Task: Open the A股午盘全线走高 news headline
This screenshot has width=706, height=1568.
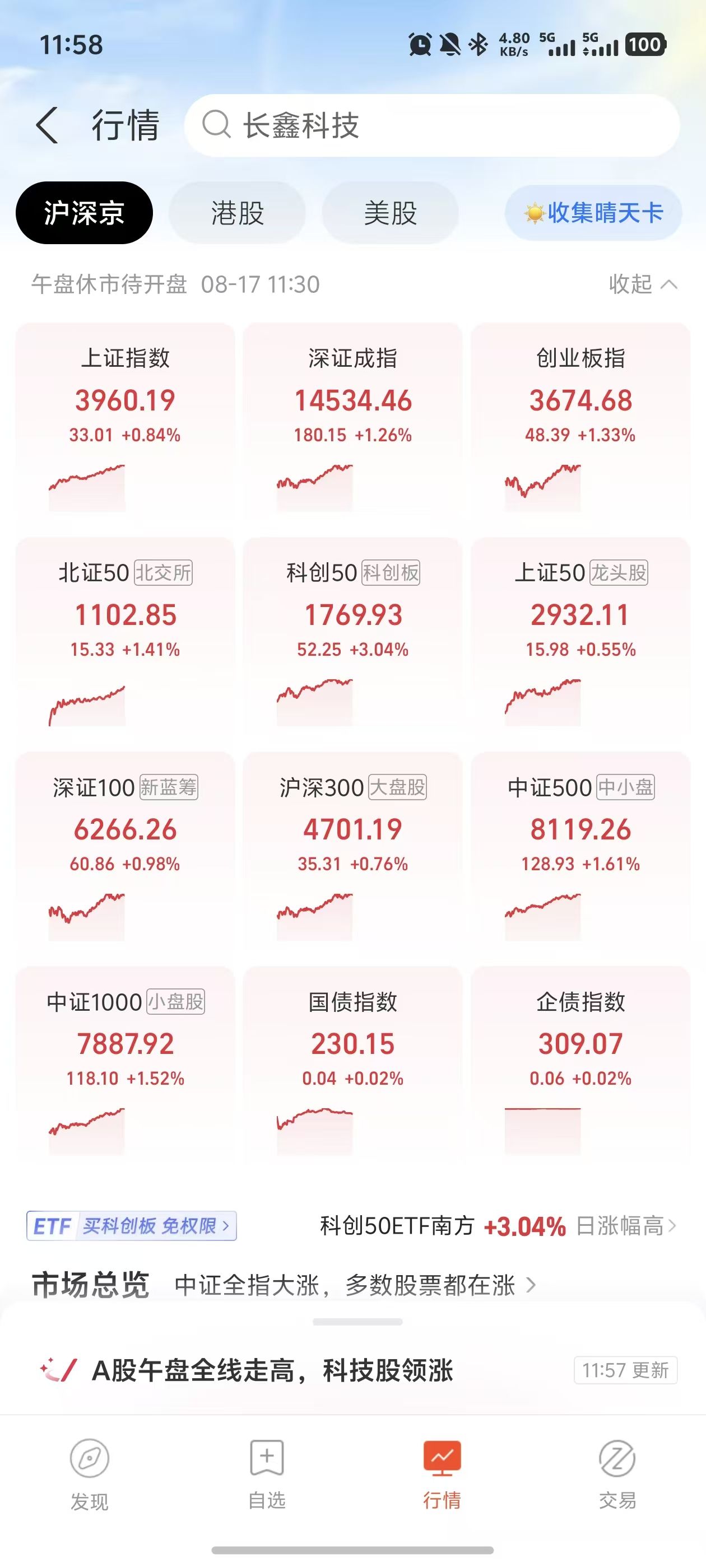Action: (x=272, y=1371)
